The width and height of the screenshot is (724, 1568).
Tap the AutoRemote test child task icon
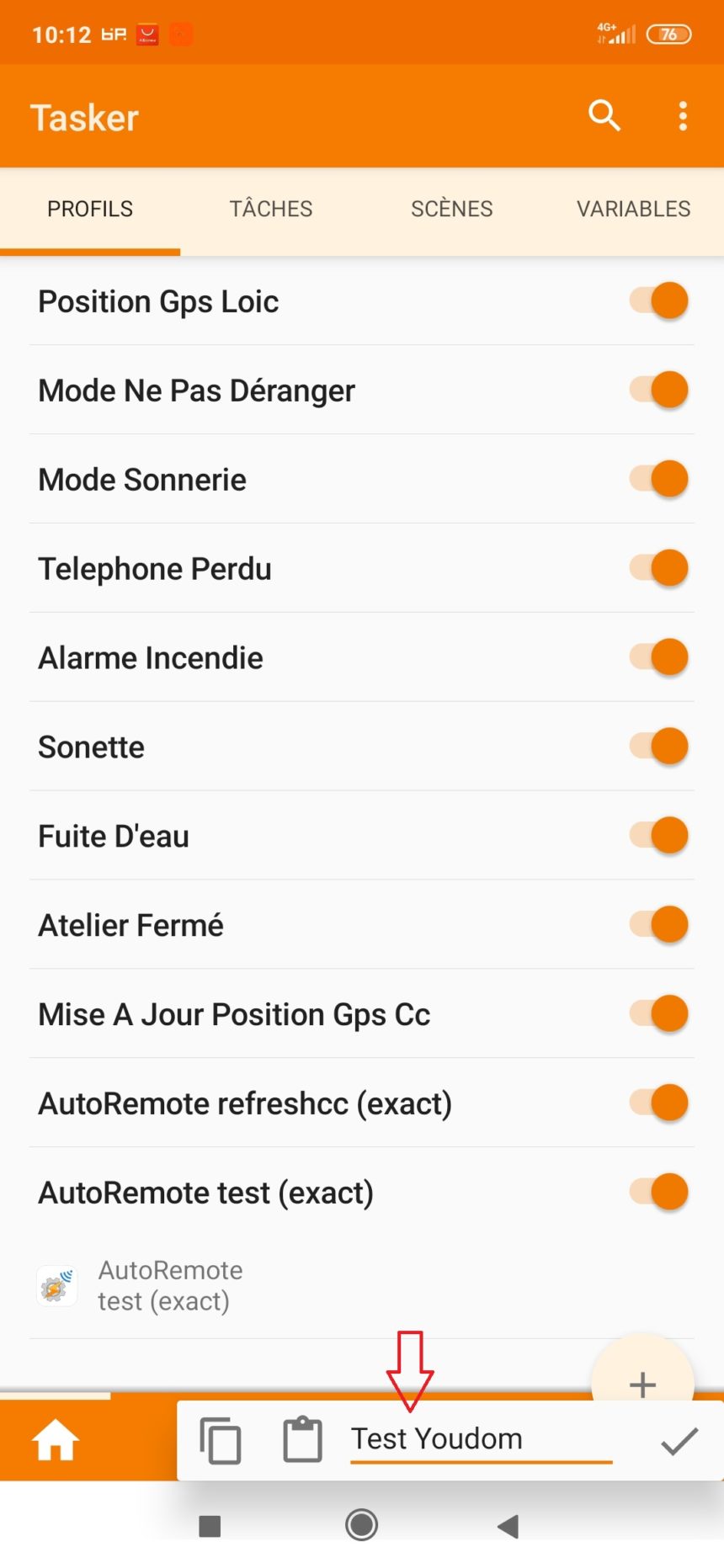57,1284
